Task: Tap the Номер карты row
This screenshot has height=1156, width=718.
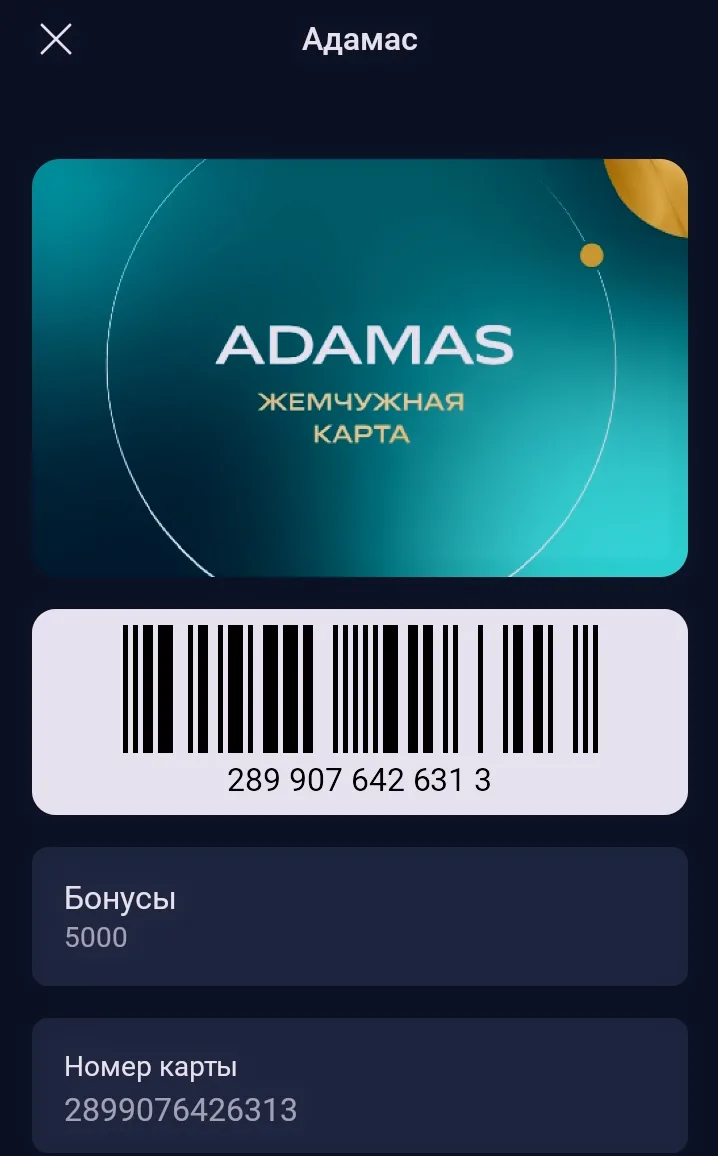Action: (360, 1086)
